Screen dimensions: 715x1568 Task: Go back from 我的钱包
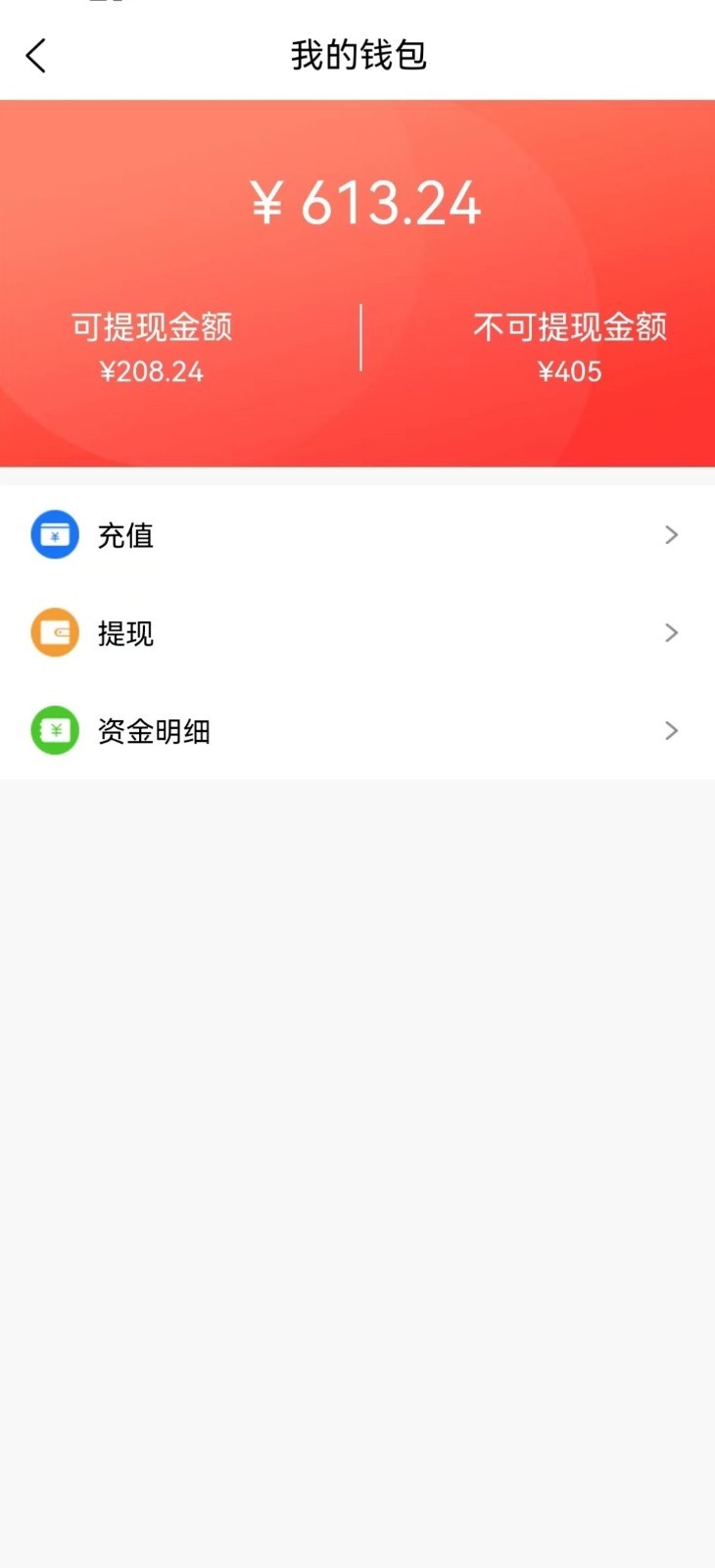click(36, 56)
